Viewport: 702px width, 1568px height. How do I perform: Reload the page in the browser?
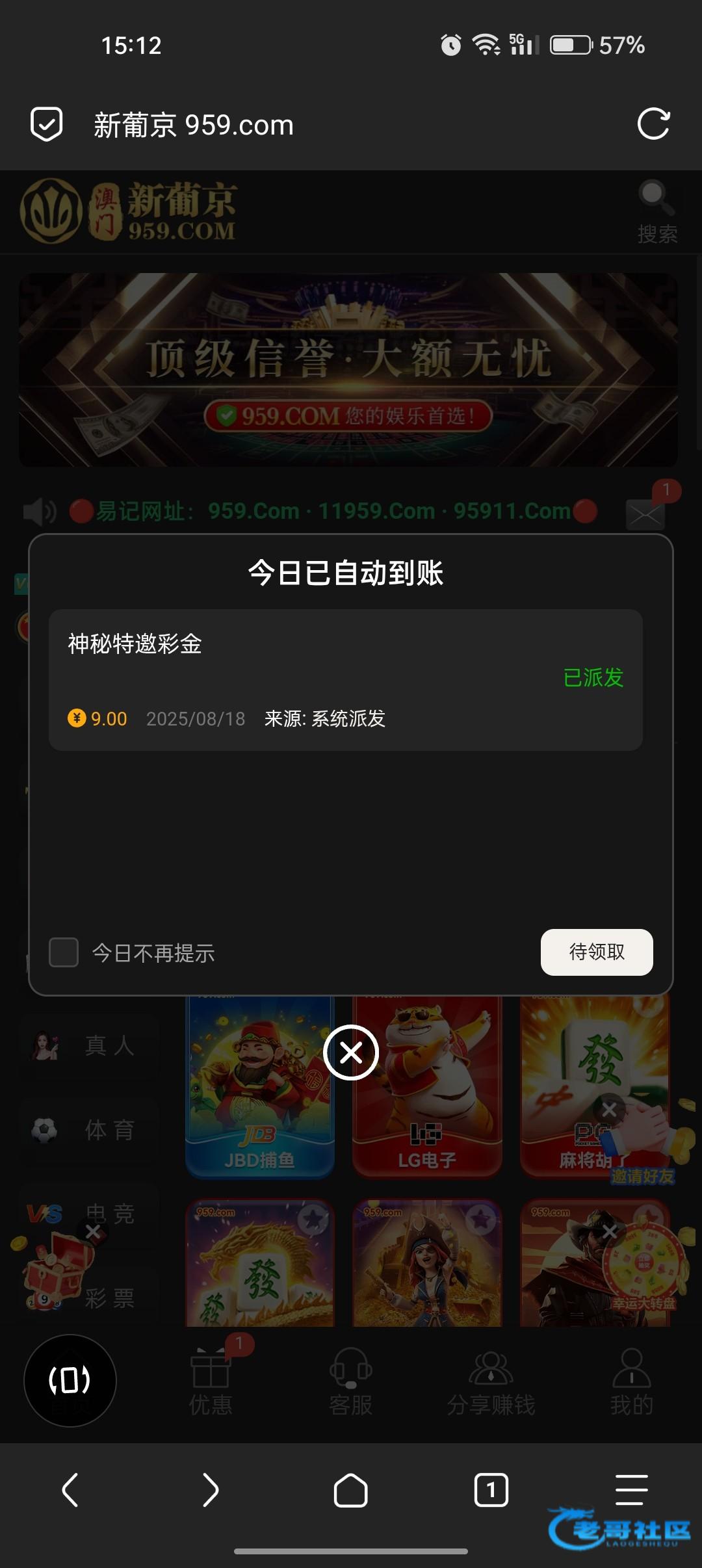653,124
